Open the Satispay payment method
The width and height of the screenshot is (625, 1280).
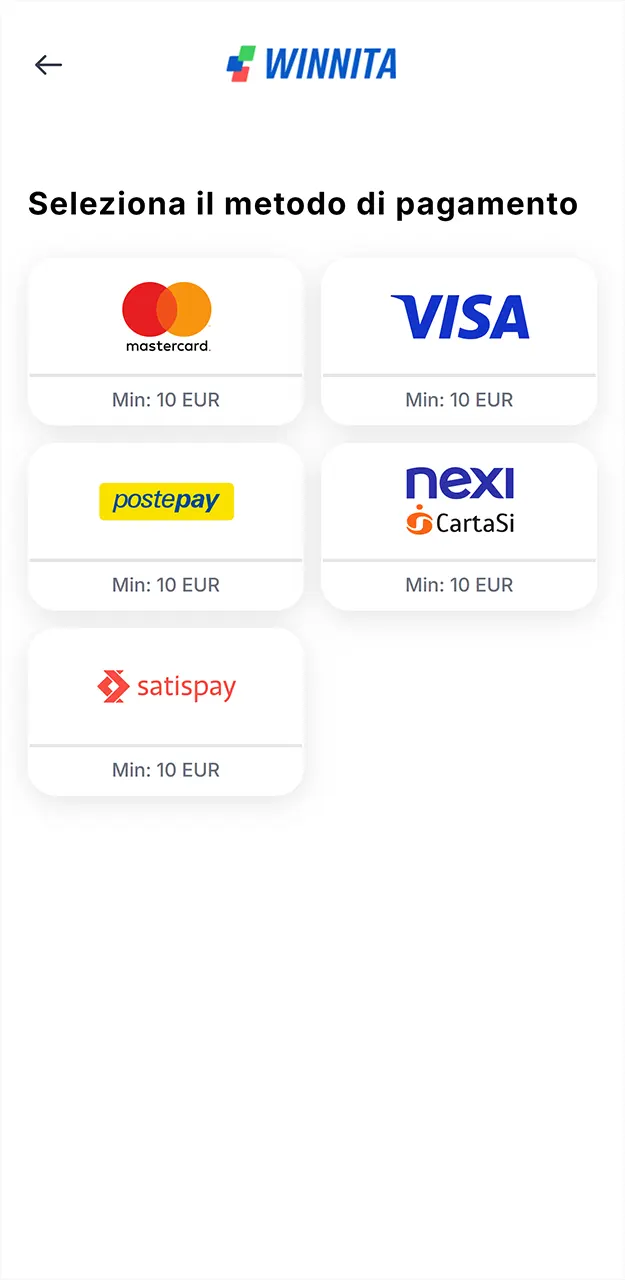pyautogui.click(x=166, y=711)
